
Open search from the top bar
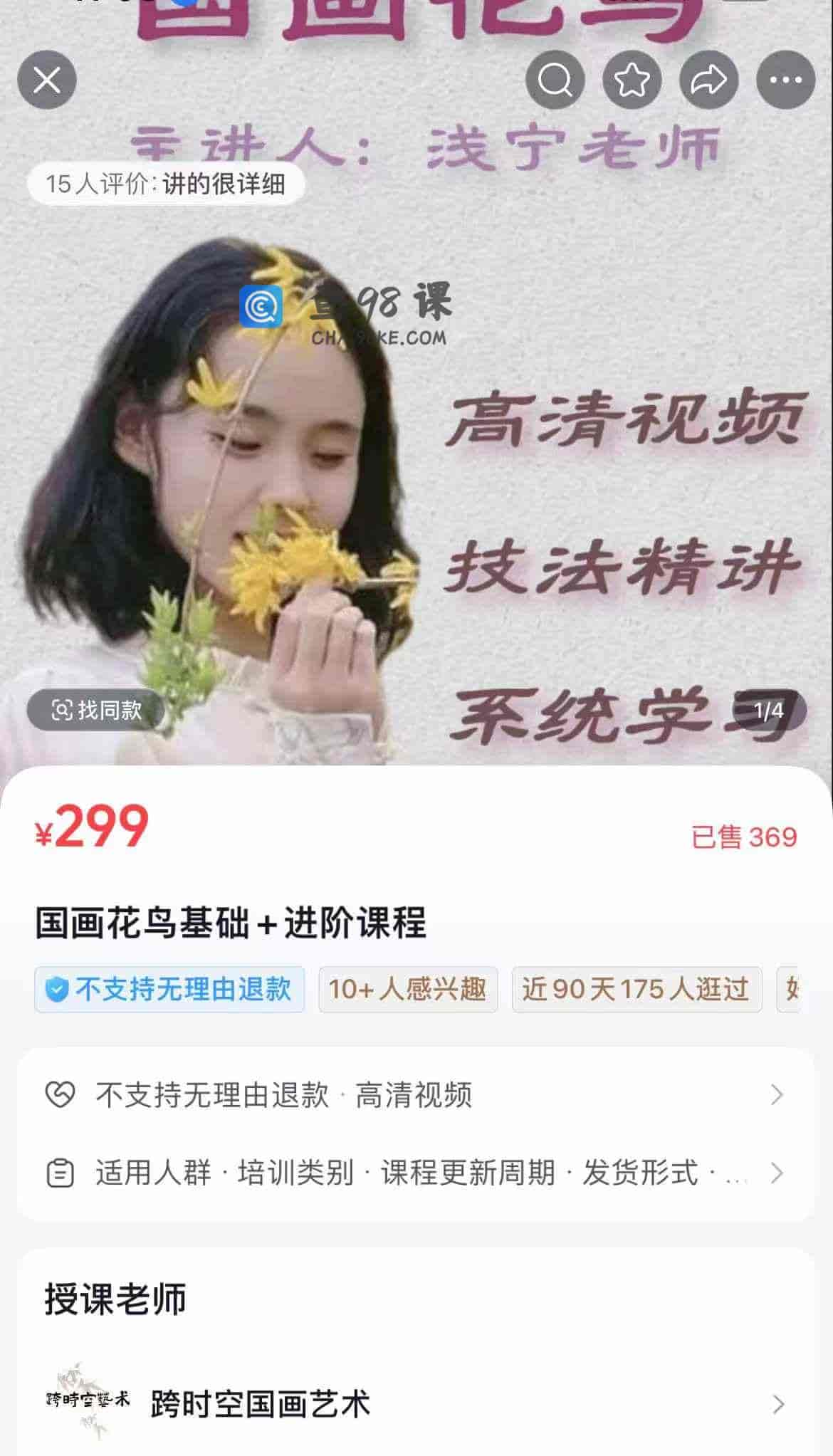(555, 80)
